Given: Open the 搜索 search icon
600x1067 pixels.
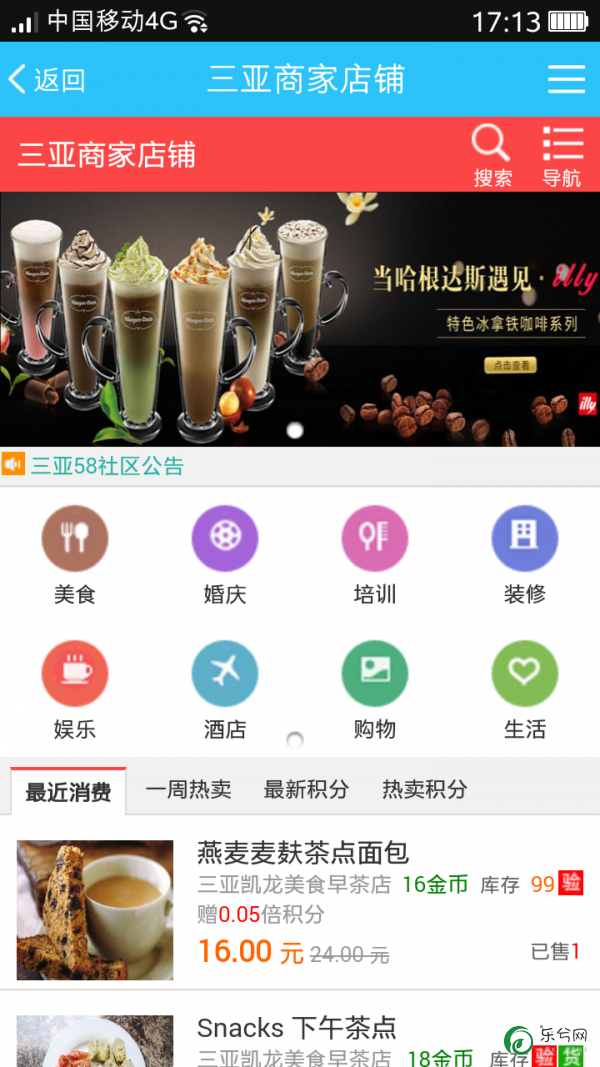Looking at the screenshot, I should click(x=492, y=156).
